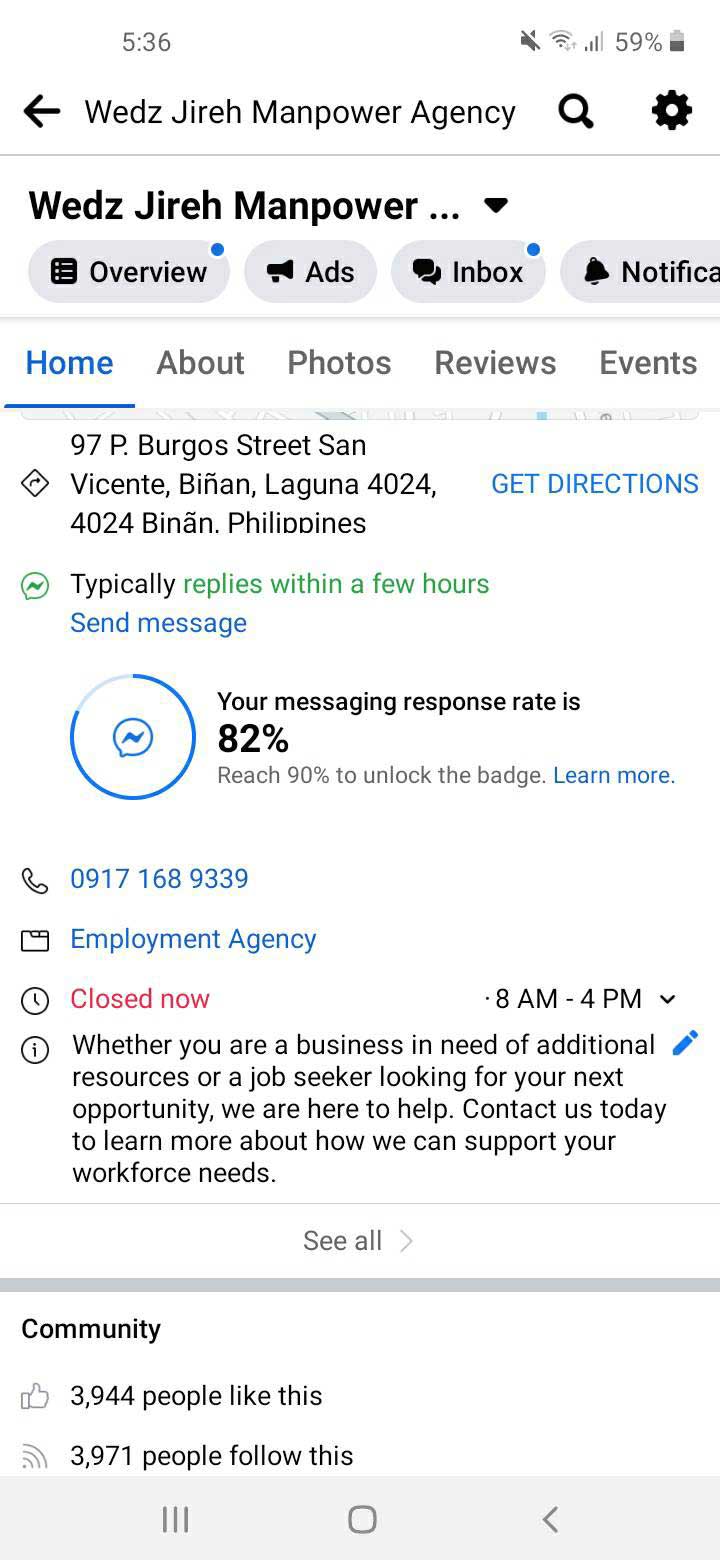720x1560 pixels.
Task: Edit the page description with the pencil
Action: 685,1043
